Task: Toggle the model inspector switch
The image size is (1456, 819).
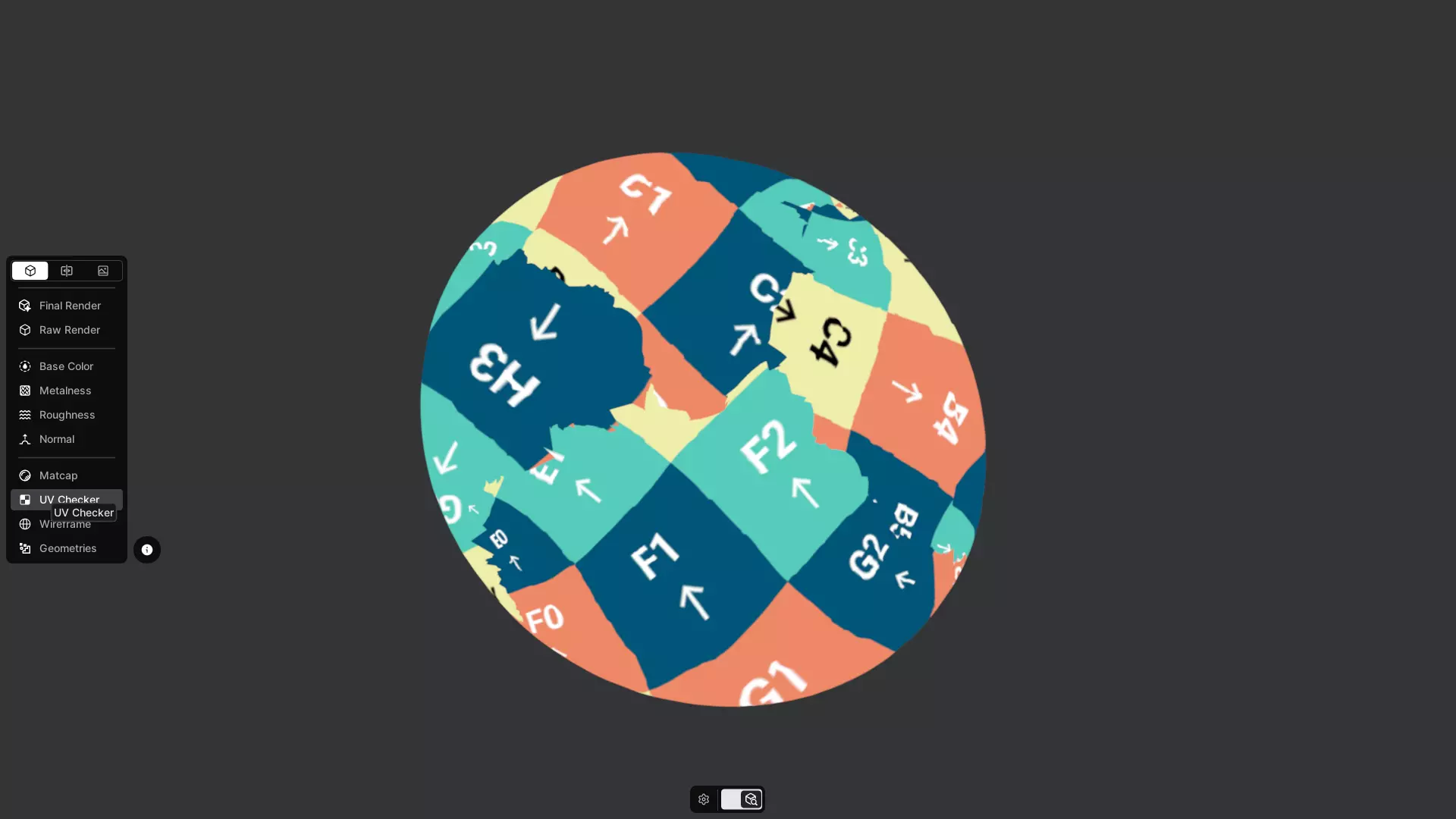Action: click(742, 799)
